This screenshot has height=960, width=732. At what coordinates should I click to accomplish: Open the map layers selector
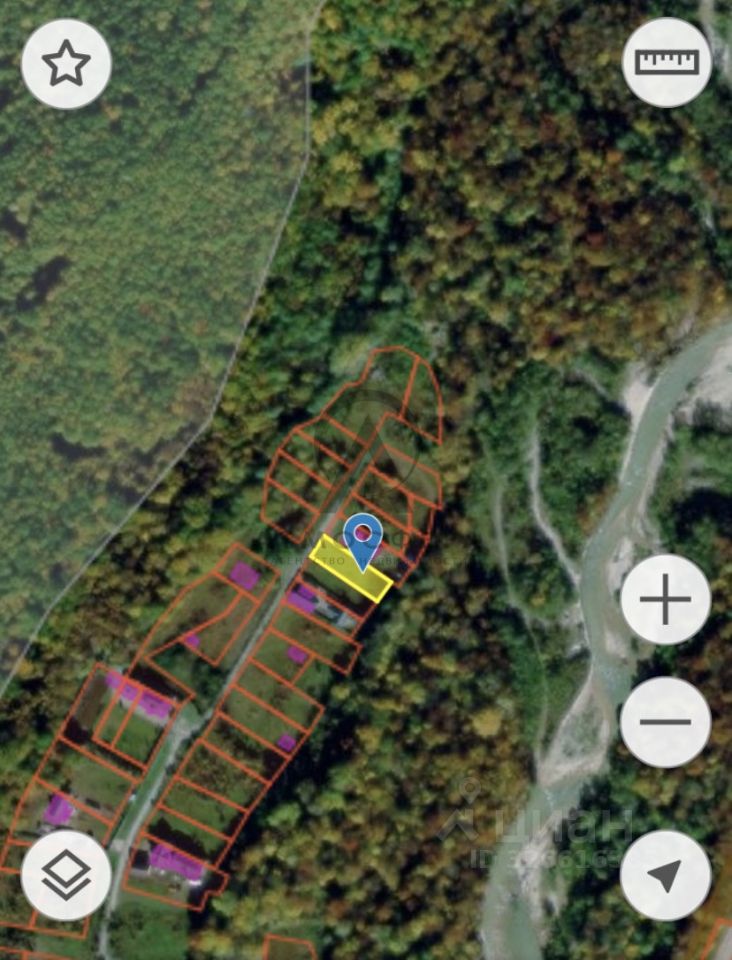pos(66,875)
